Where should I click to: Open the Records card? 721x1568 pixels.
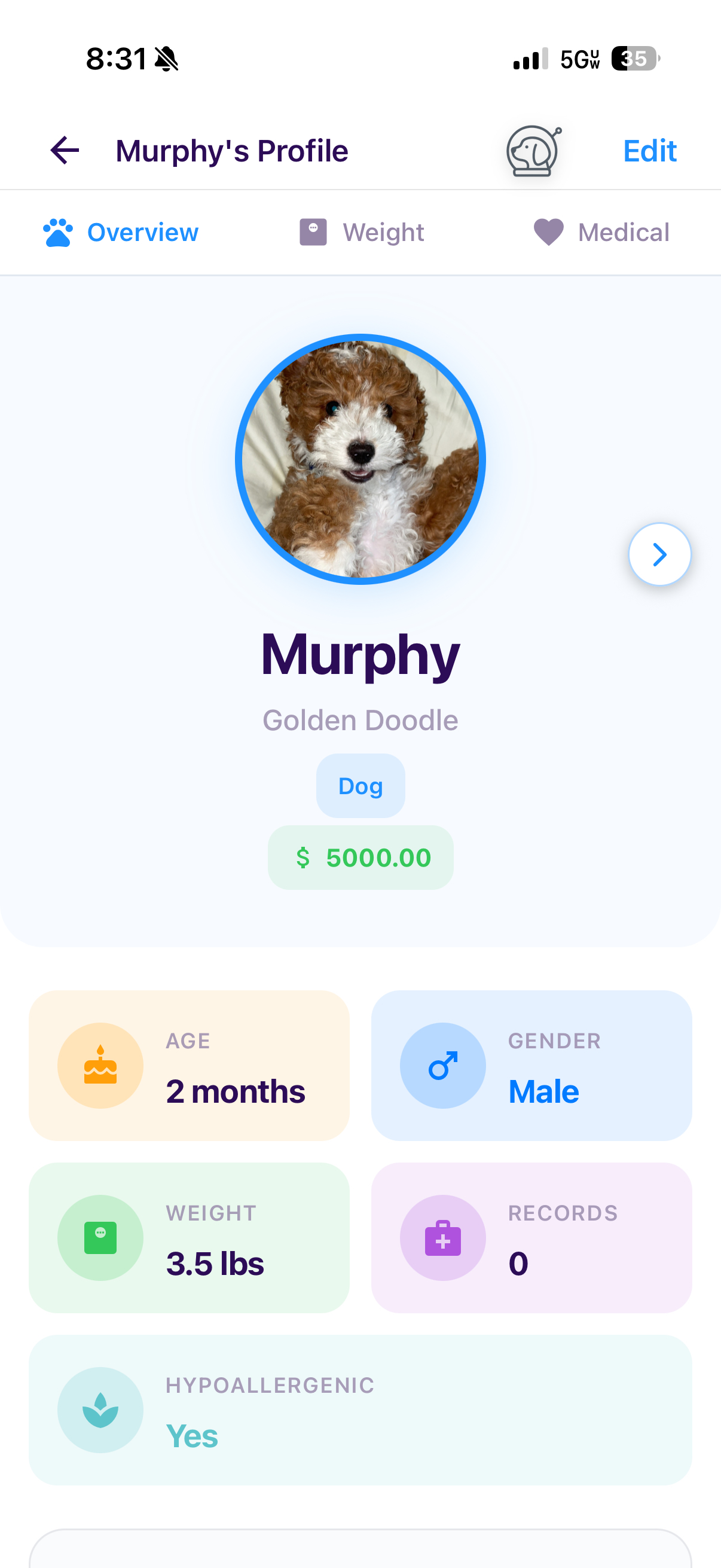click(x=531, y=1237)
